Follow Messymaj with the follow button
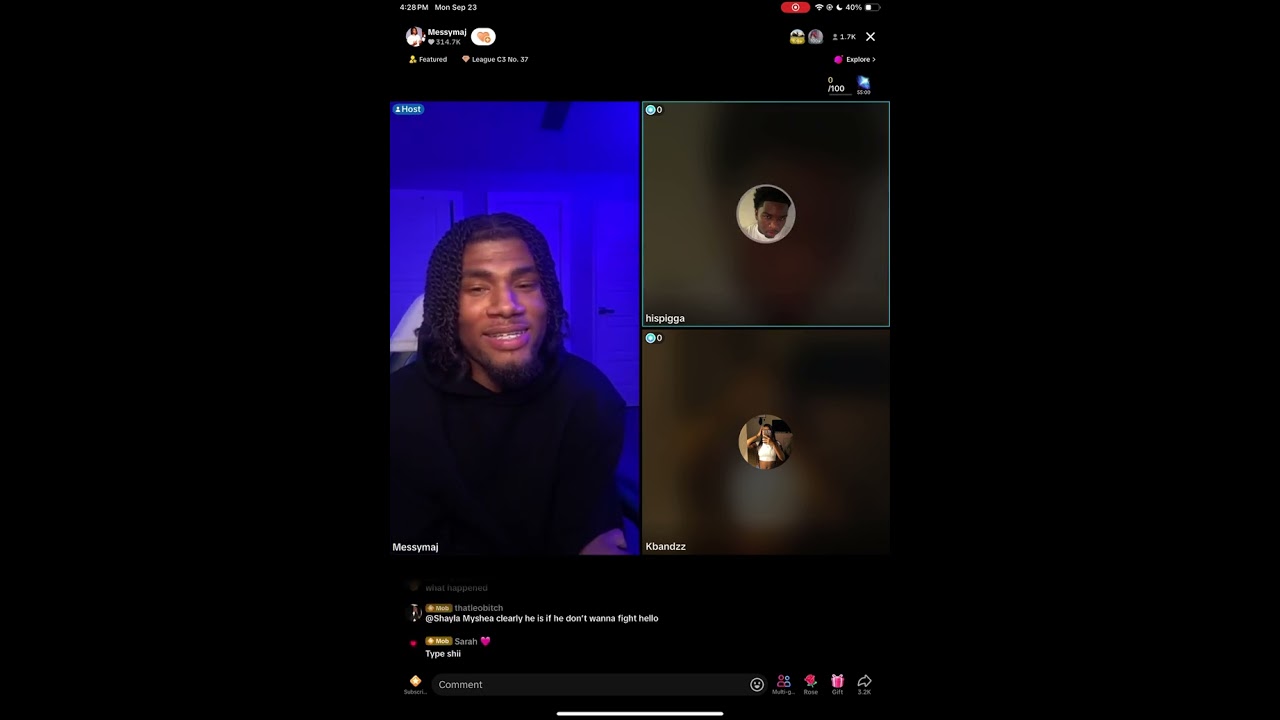1280x720 pixels. (x=483, y=37)
